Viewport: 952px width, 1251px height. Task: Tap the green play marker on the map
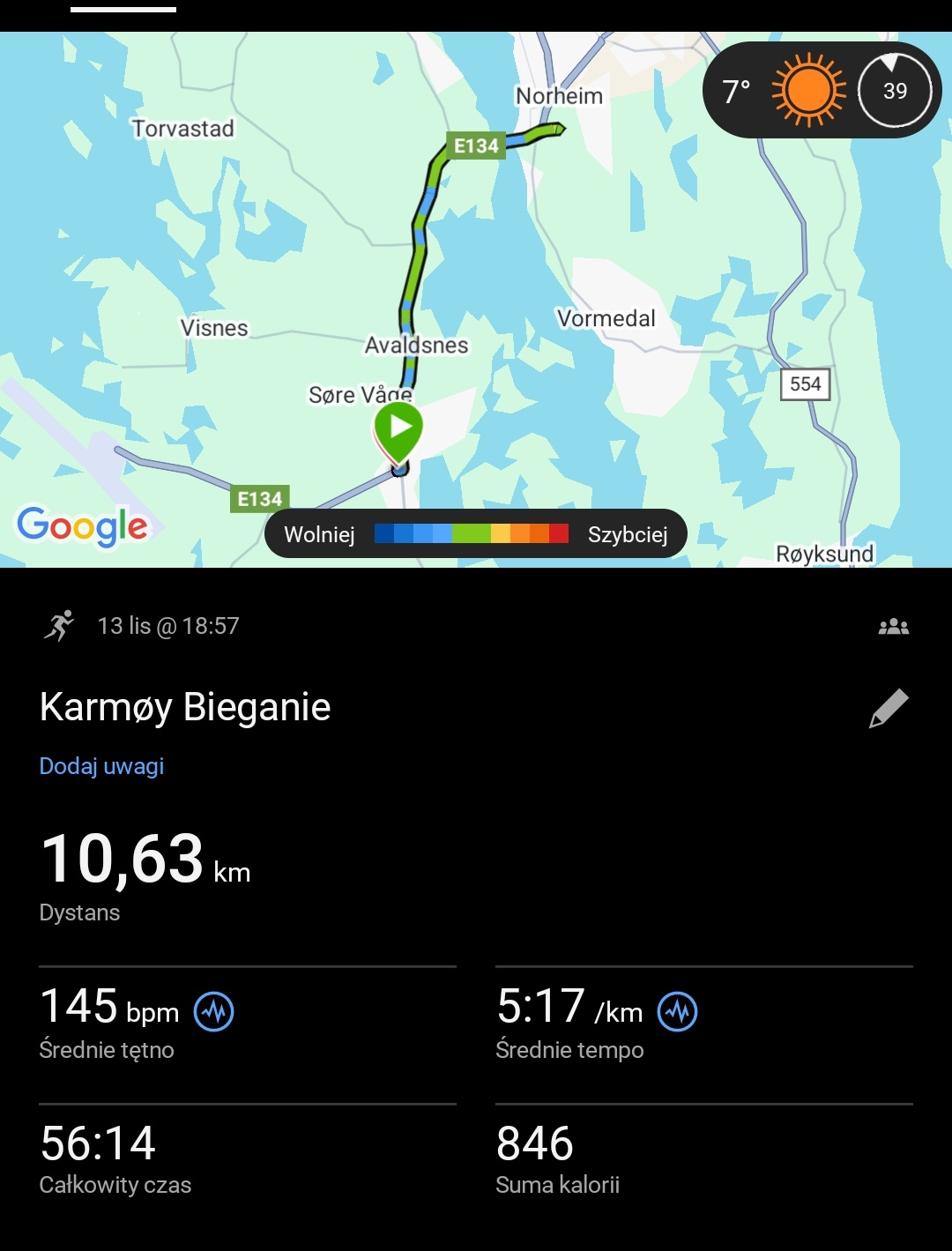[398, 428]
